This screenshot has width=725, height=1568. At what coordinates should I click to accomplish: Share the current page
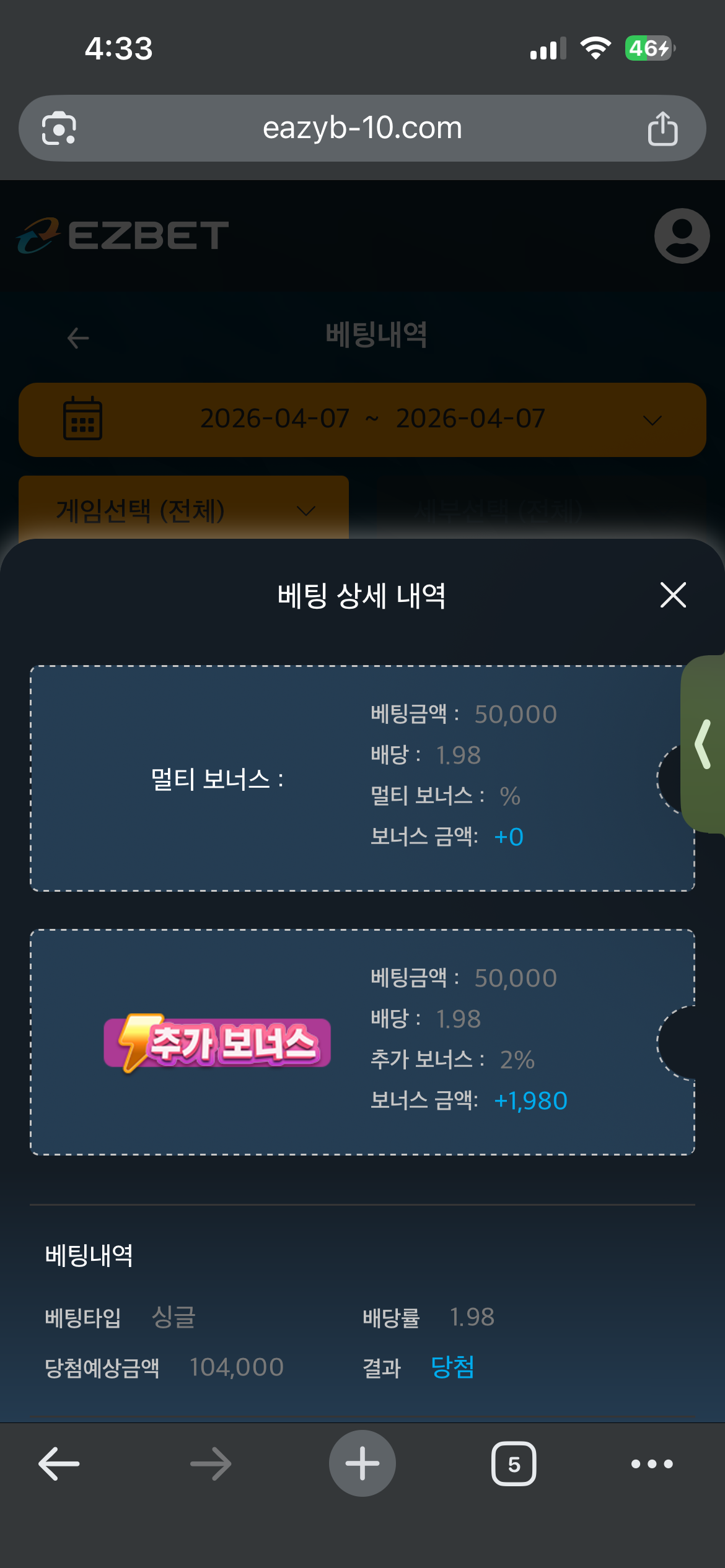click(x=662, y=128)
